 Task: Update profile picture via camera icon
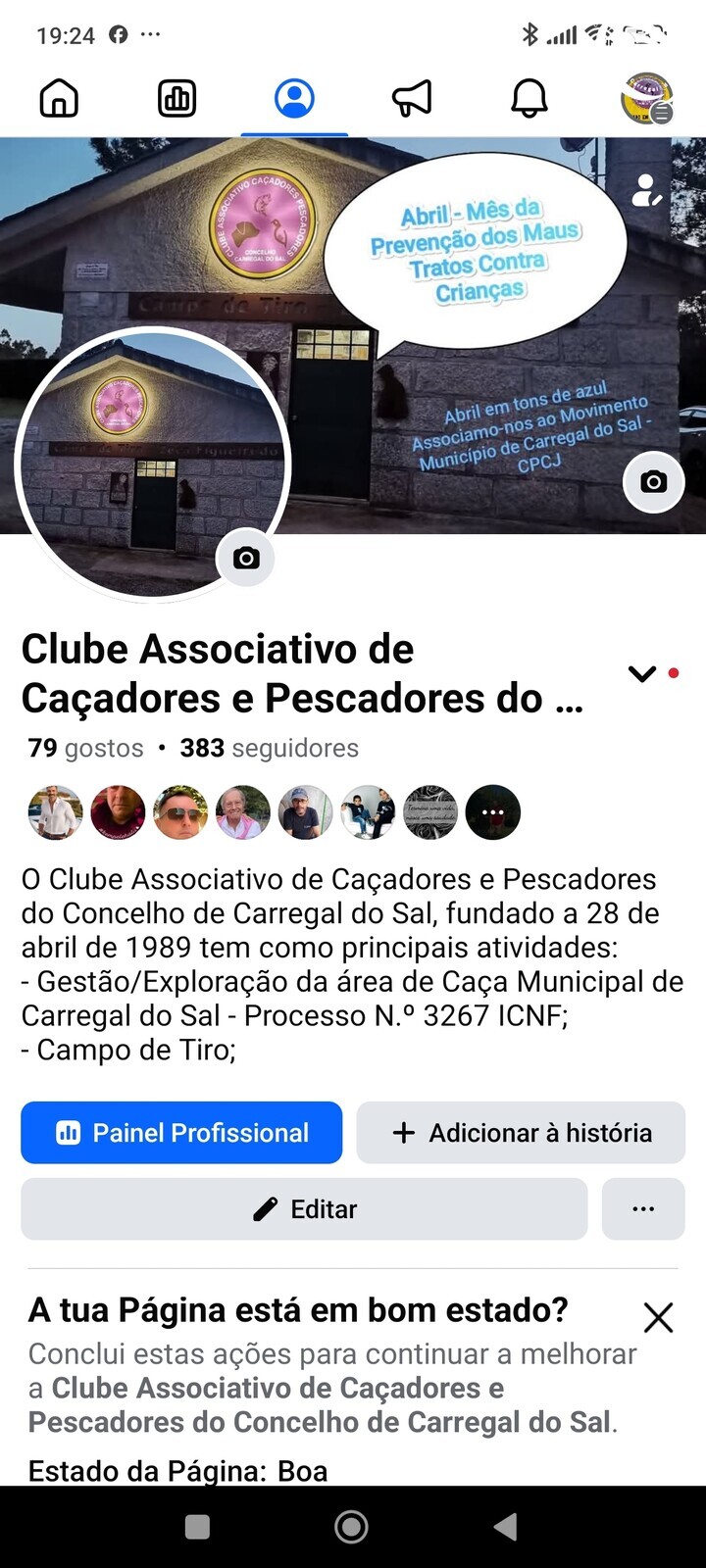(x=246, y=558)
